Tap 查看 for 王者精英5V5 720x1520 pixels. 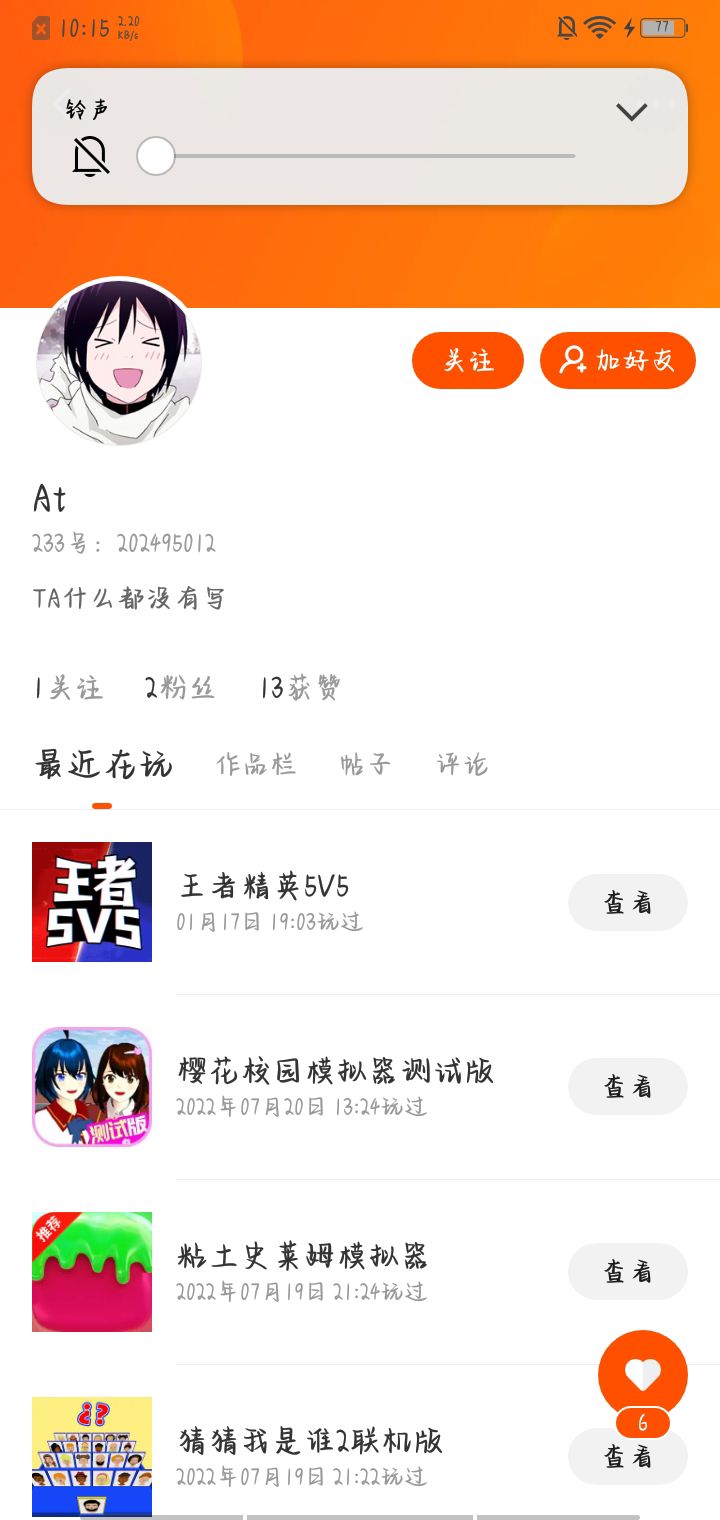(628, 903)
